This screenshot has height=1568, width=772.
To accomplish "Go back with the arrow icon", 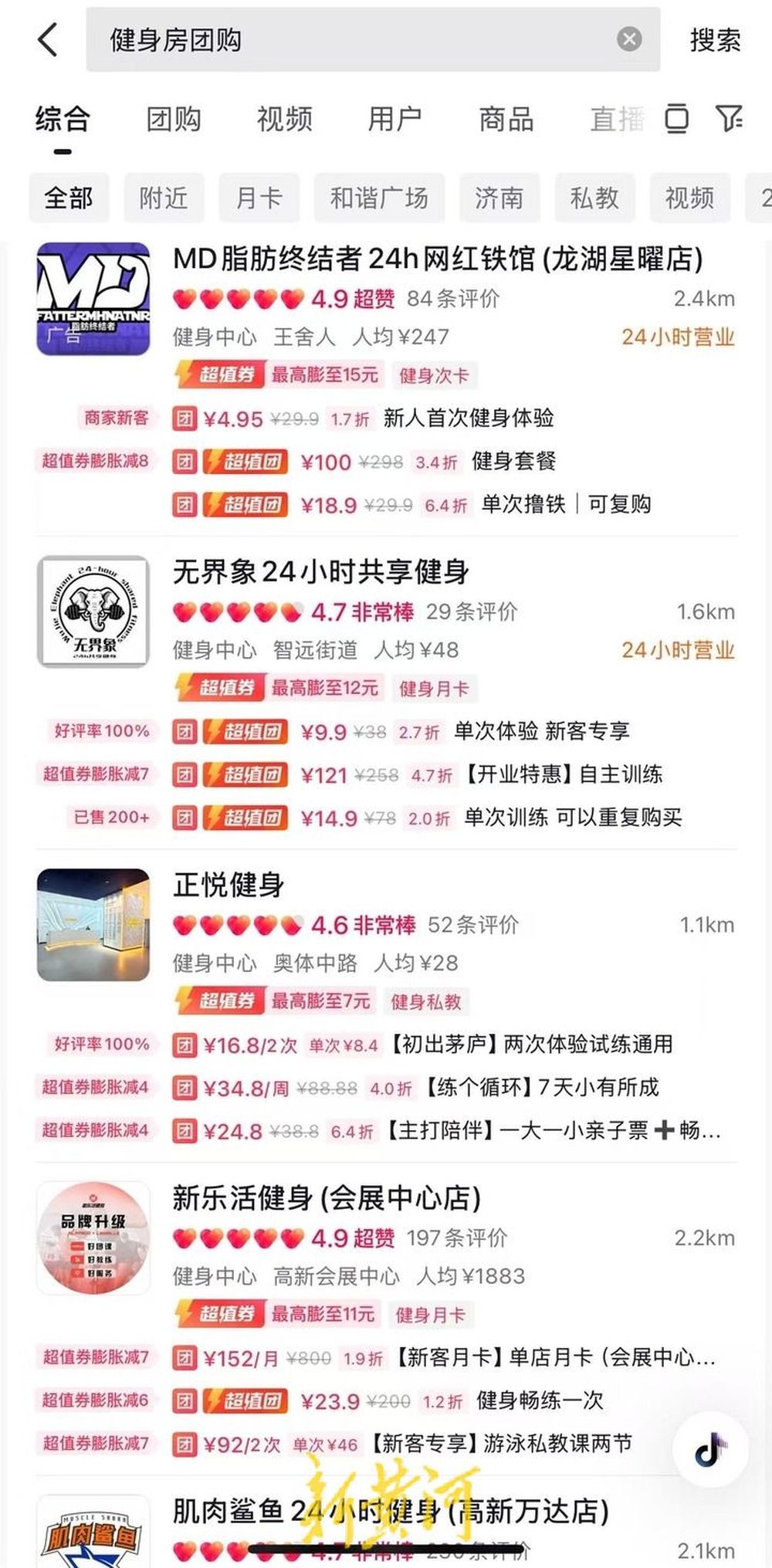I will [48, 39].
